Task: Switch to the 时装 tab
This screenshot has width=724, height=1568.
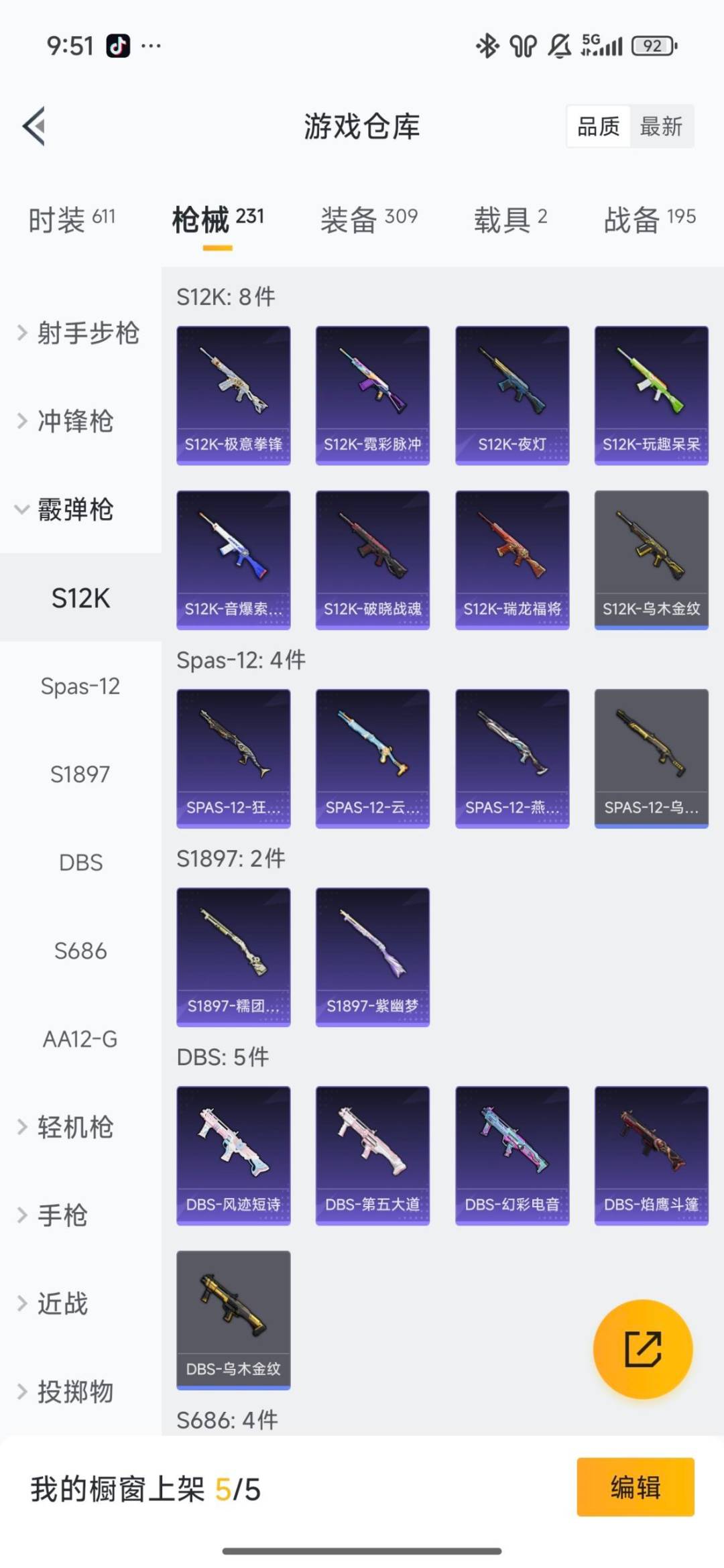Action: (x=71, y=219)
